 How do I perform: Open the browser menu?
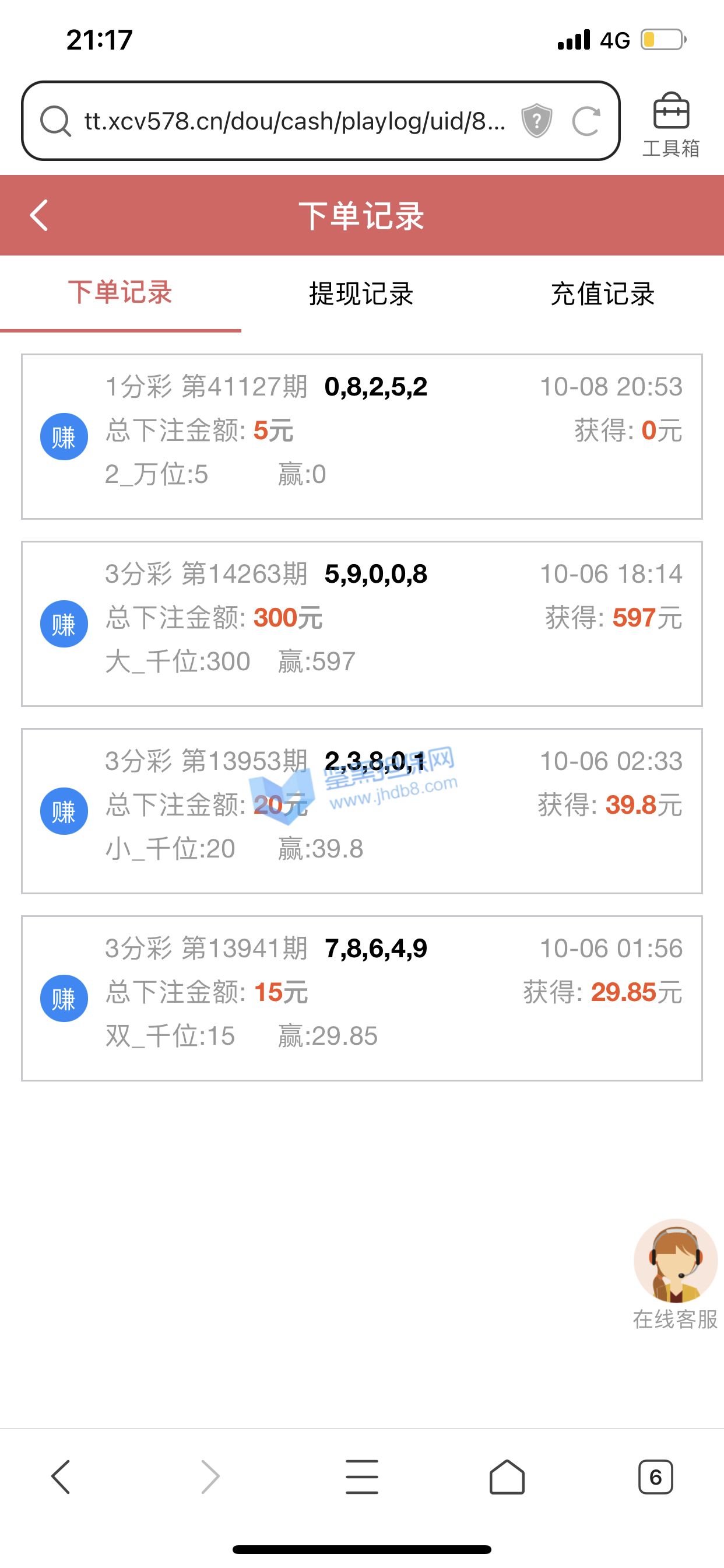[x=362, y=1476]
